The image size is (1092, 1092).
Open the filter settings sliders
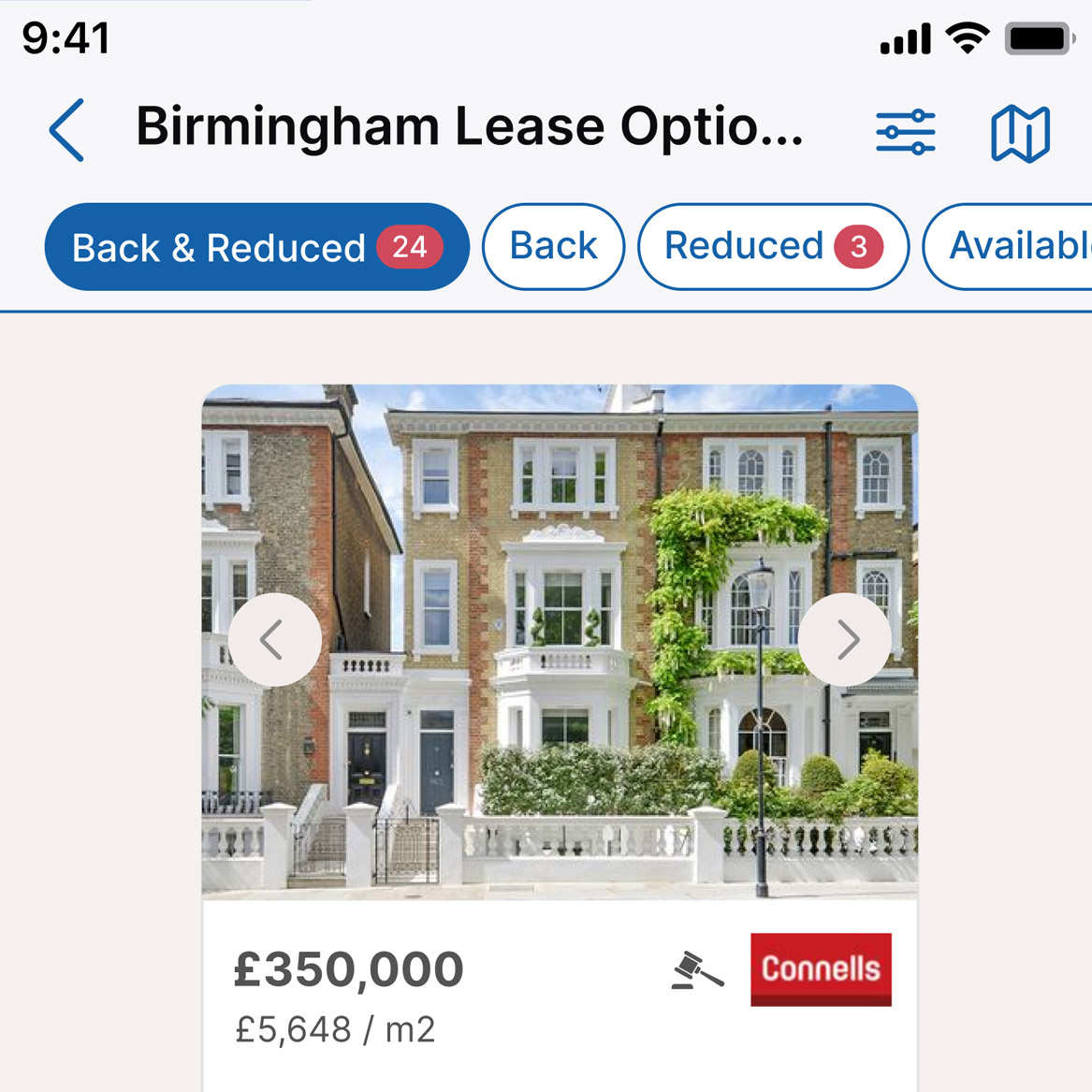coord(905,132)
